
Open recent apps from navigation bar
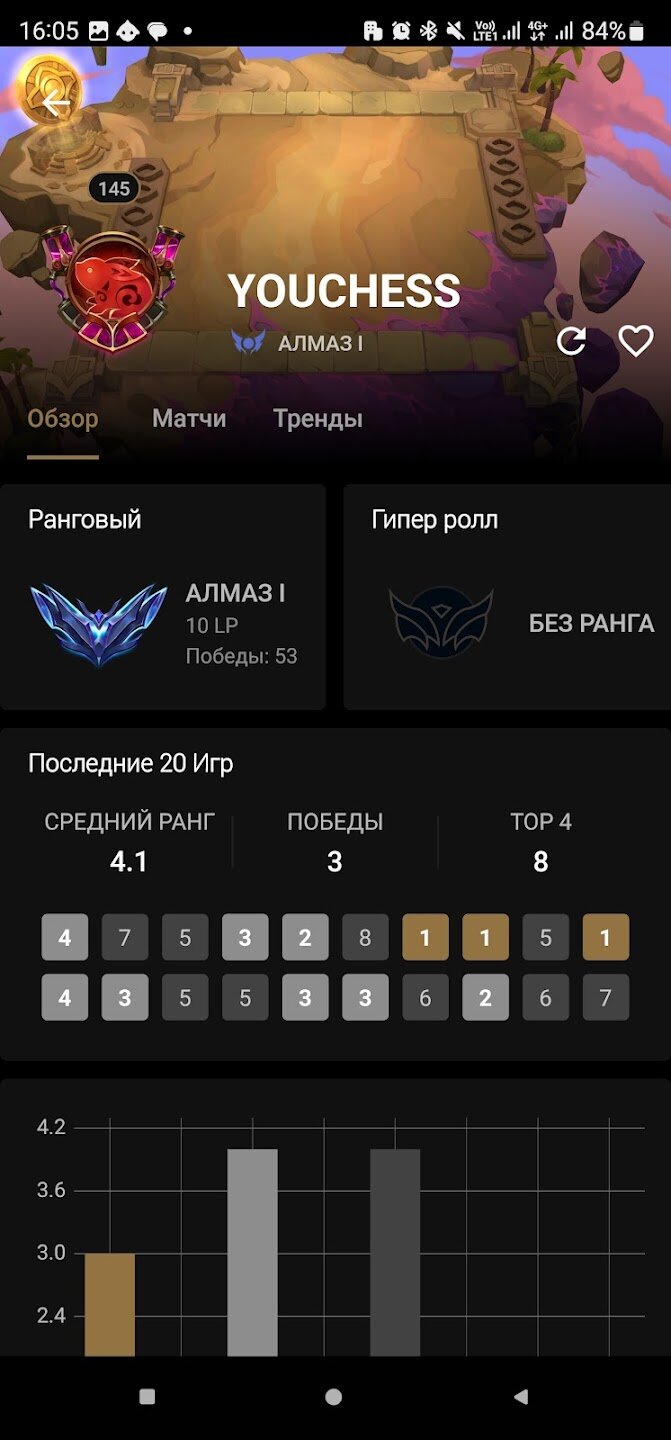(x=147, y=1397)
